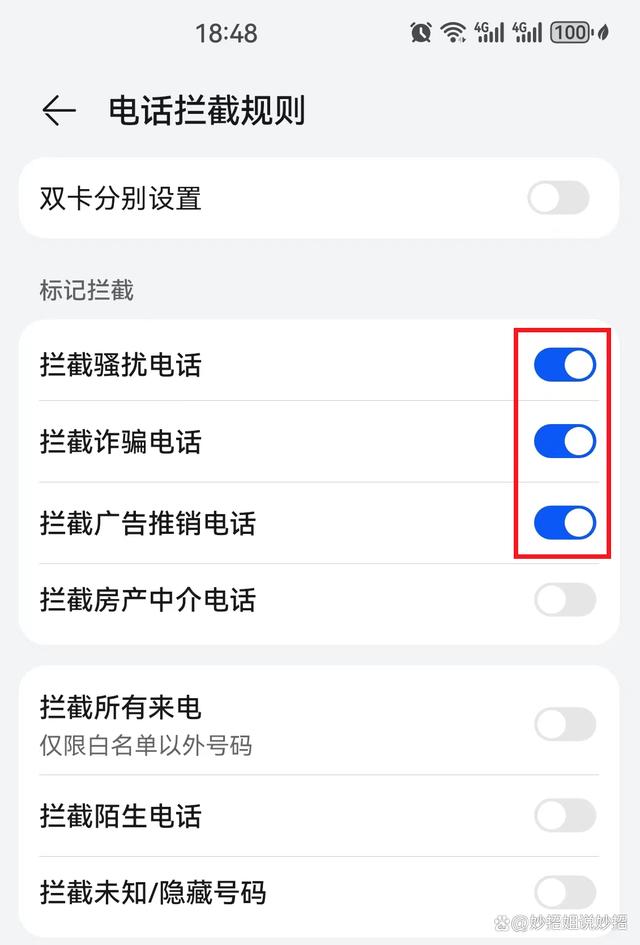Enable the 双卡分别设置 switch
This screenshot has width=640, height=945.
point(558,198)
